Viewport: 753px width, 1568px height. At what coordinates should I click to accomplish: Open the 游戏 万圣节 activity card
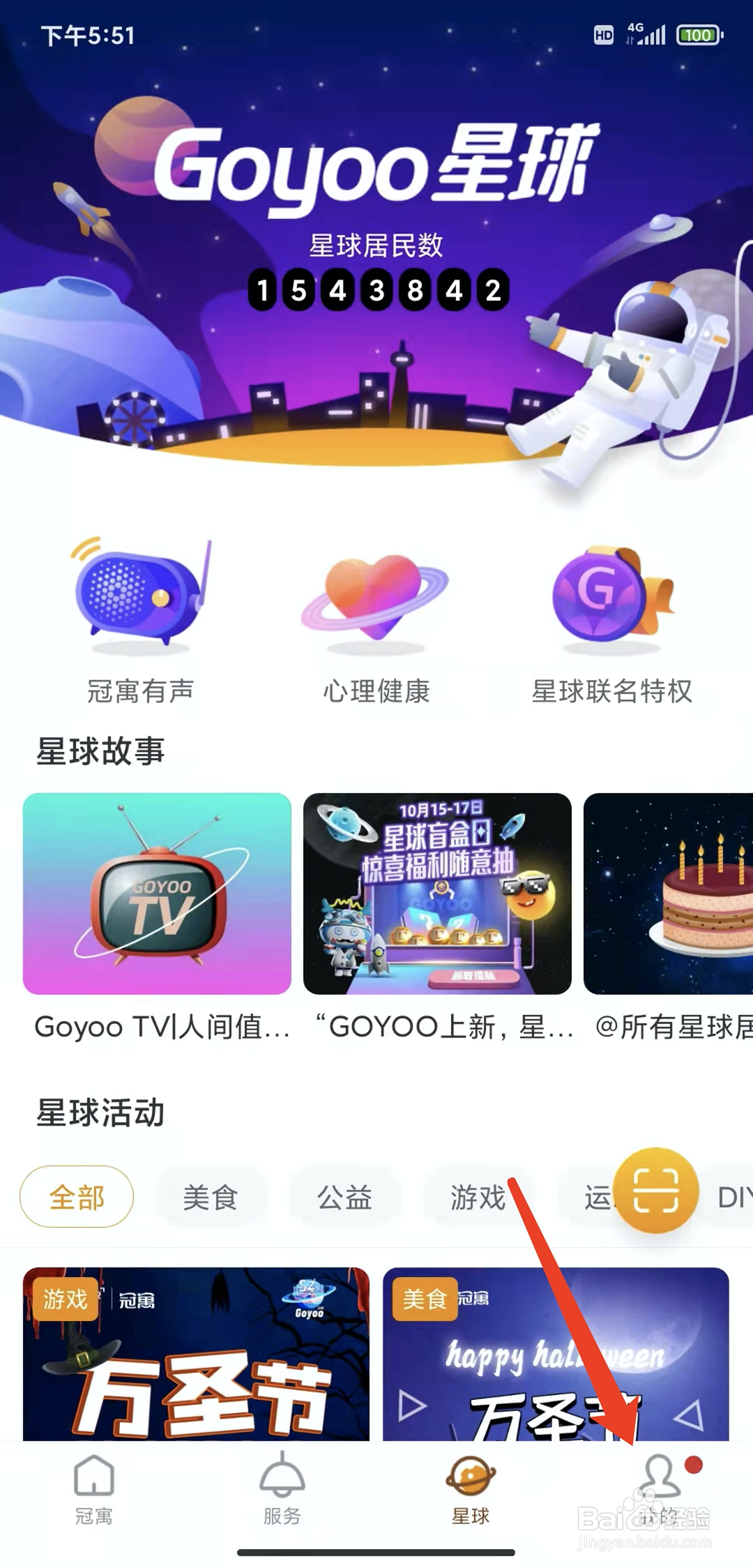click(x=196, y=1353)
